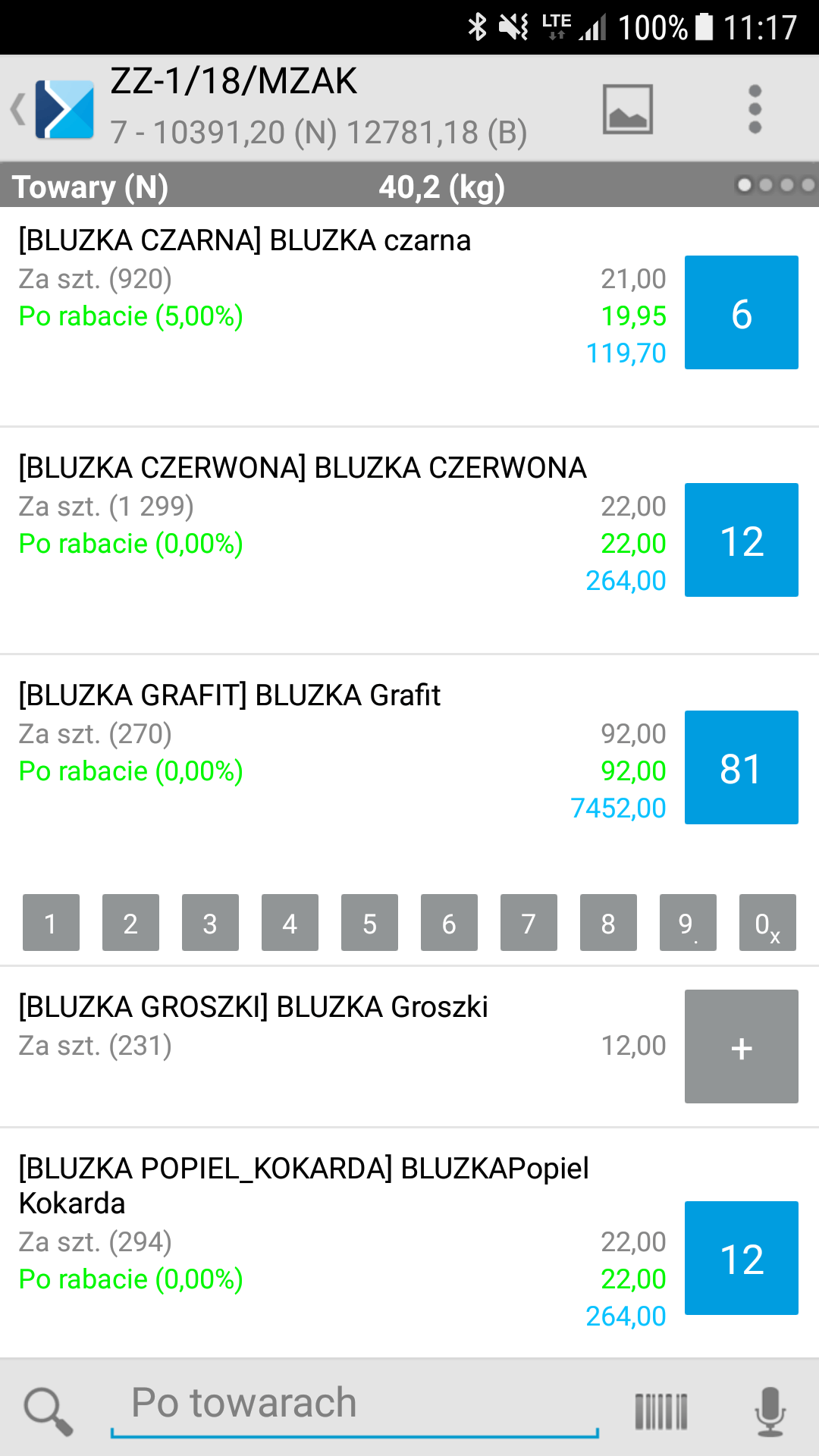Tap the 0x key on the keypad

coord(767,923)
